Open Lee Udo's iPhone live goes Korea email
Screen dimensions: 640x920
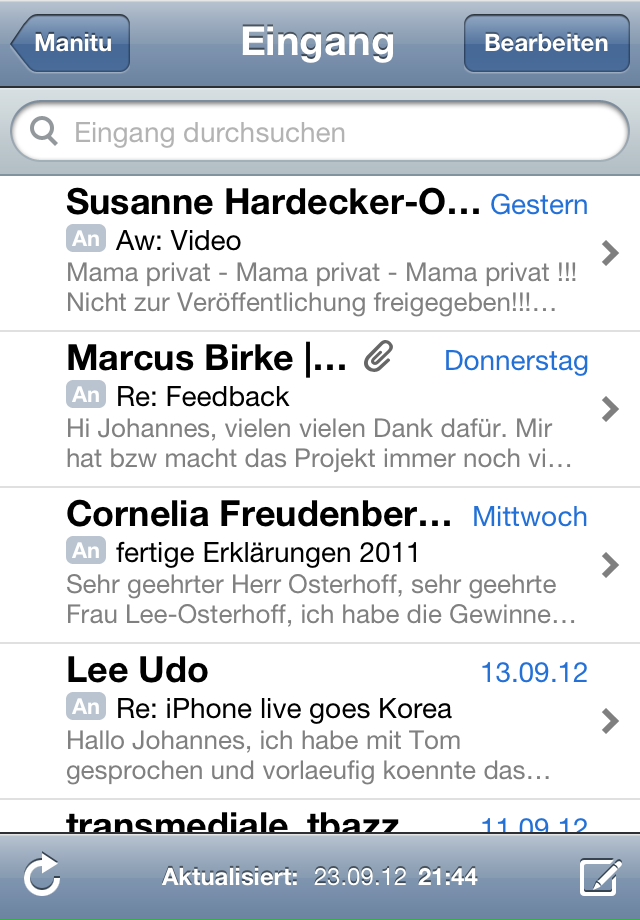coord(320,721)
